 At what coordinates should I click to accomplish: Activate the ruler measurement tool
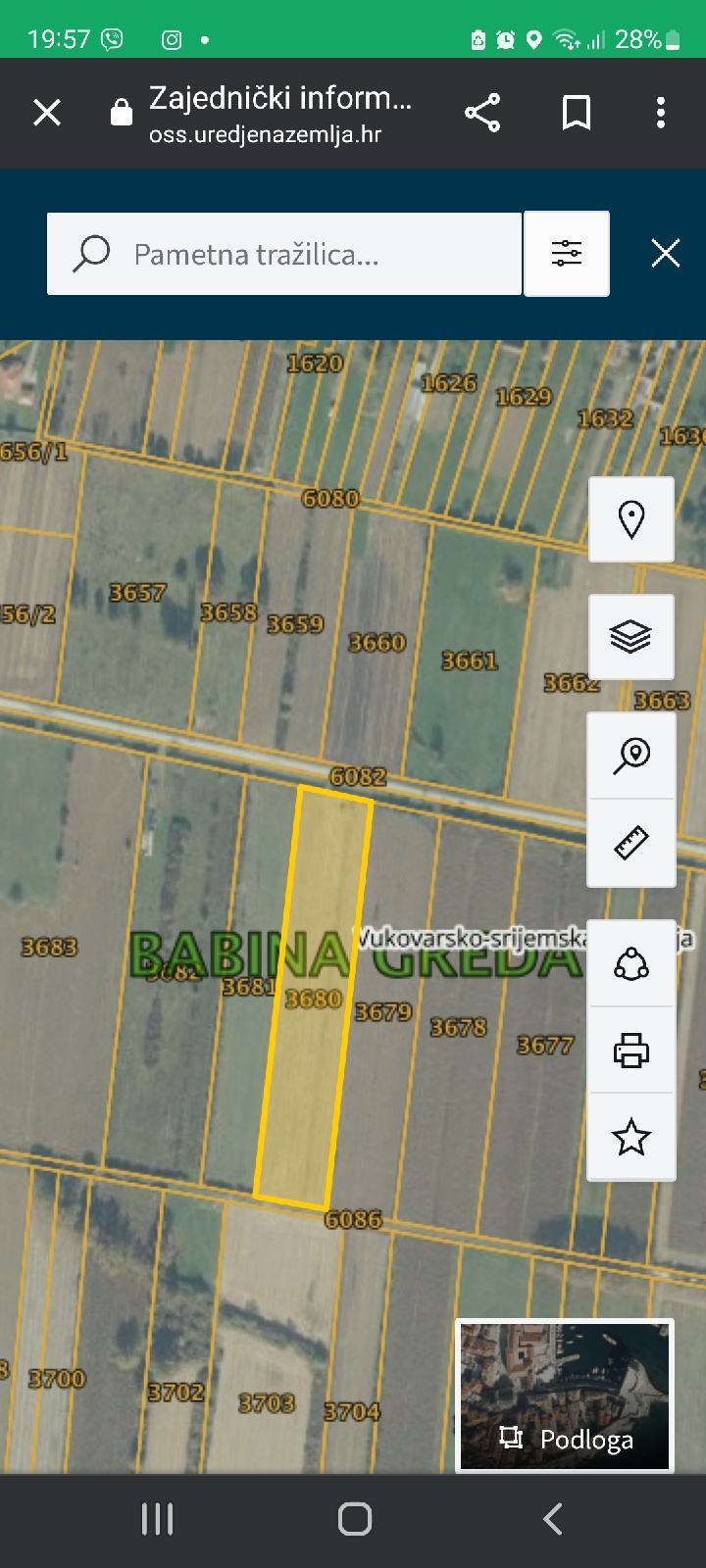[x=630, y=841]
